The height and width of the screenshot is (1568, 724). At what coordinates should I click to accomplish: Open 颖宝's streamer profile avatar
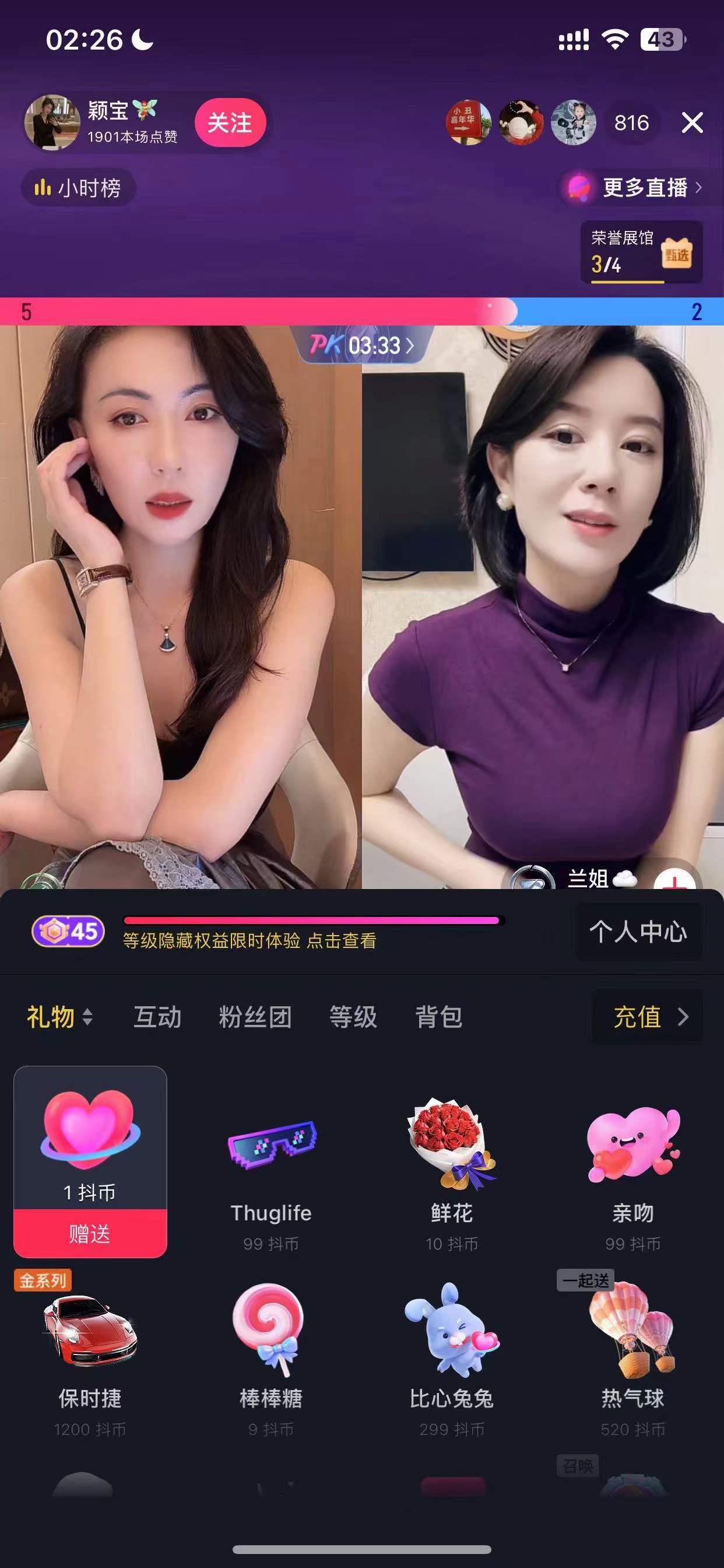[x=52, y=123]
